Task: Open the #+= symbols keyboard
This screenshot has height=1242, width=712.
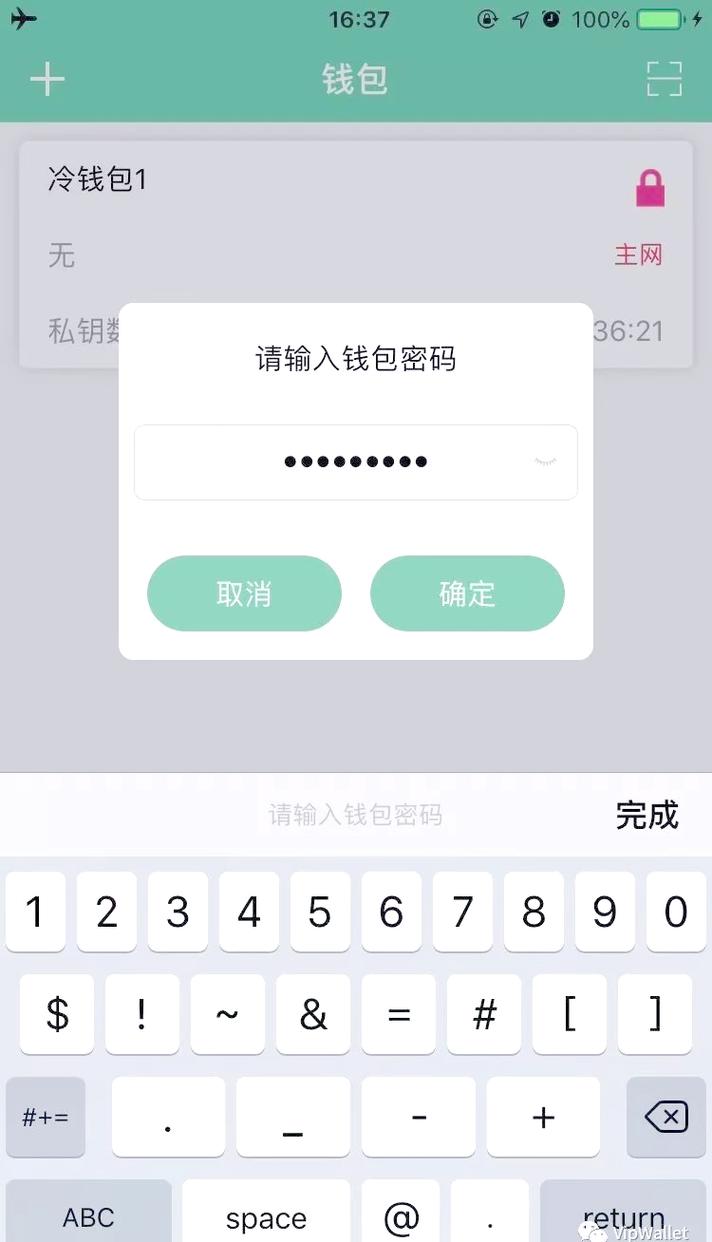Action: [46, 1116]
